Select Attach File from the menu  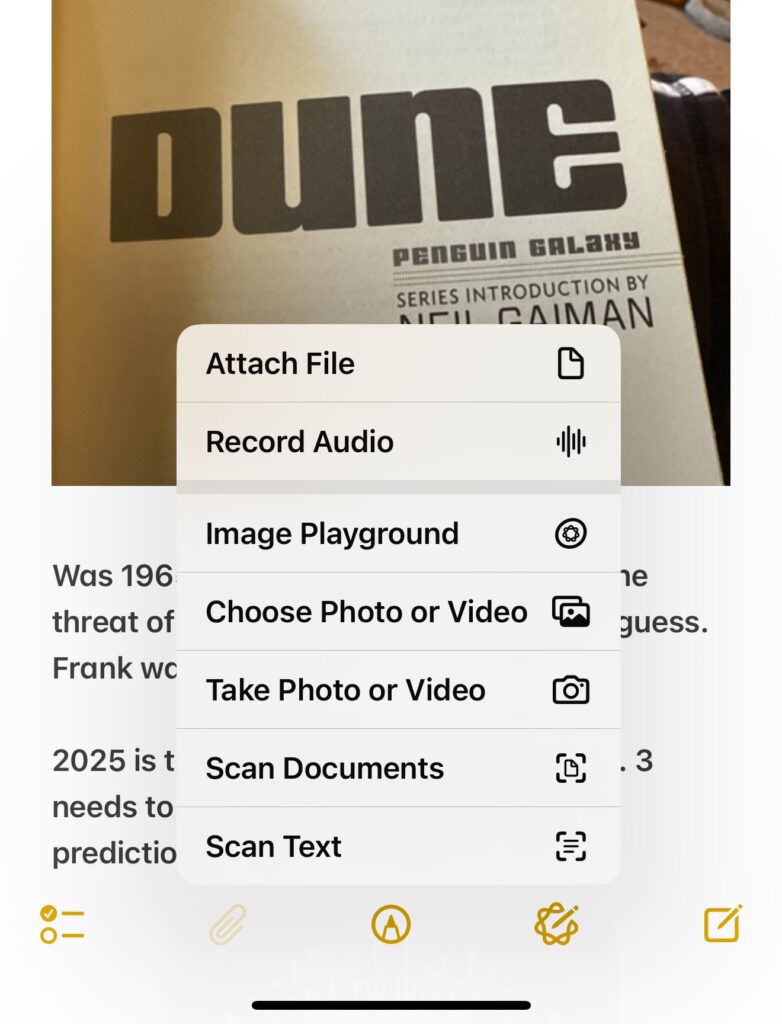(397, 364)
